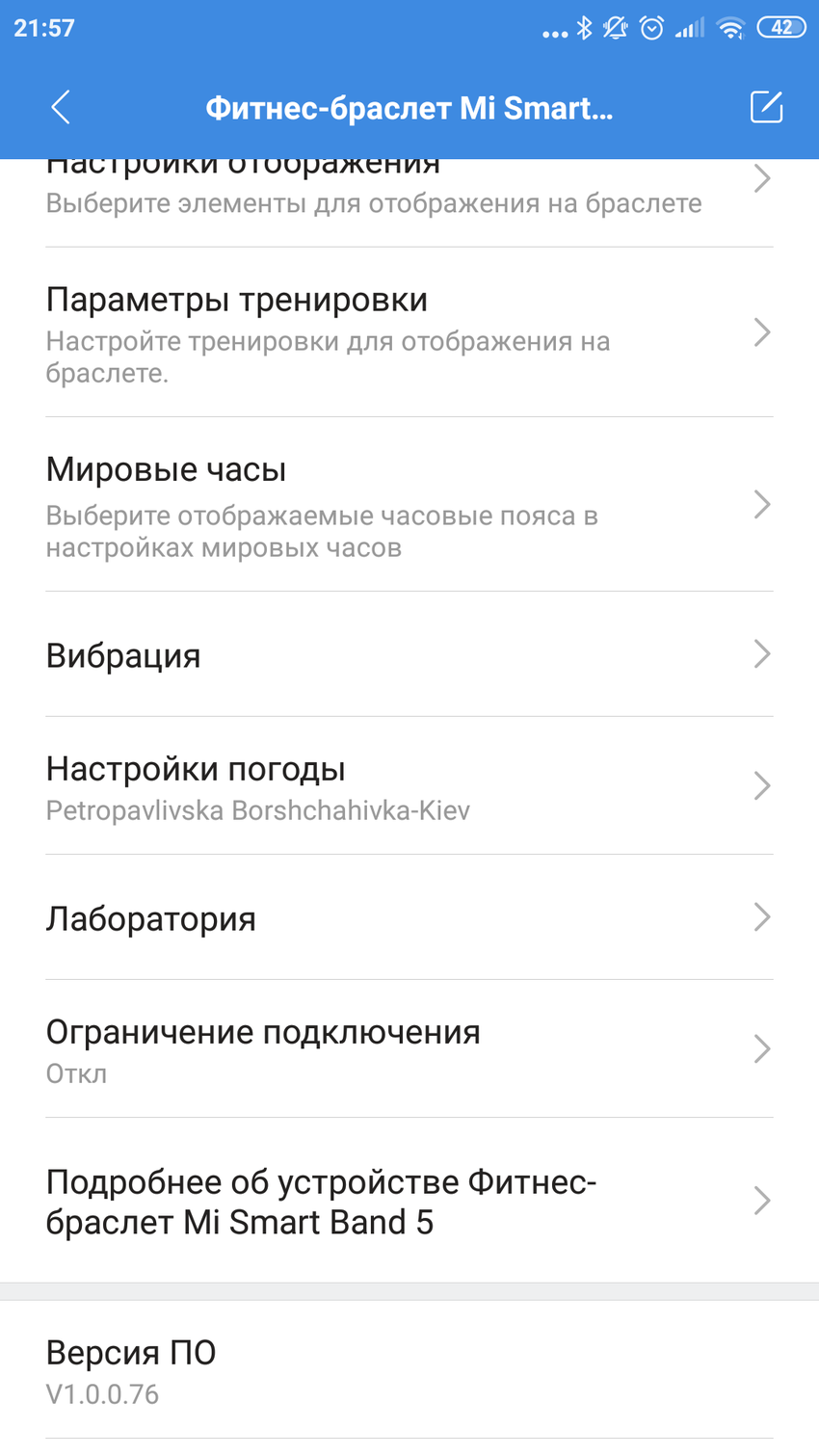Open Параметры тренировки
The width and height of the screenshot is (819, 1456).
coord(409,333)
